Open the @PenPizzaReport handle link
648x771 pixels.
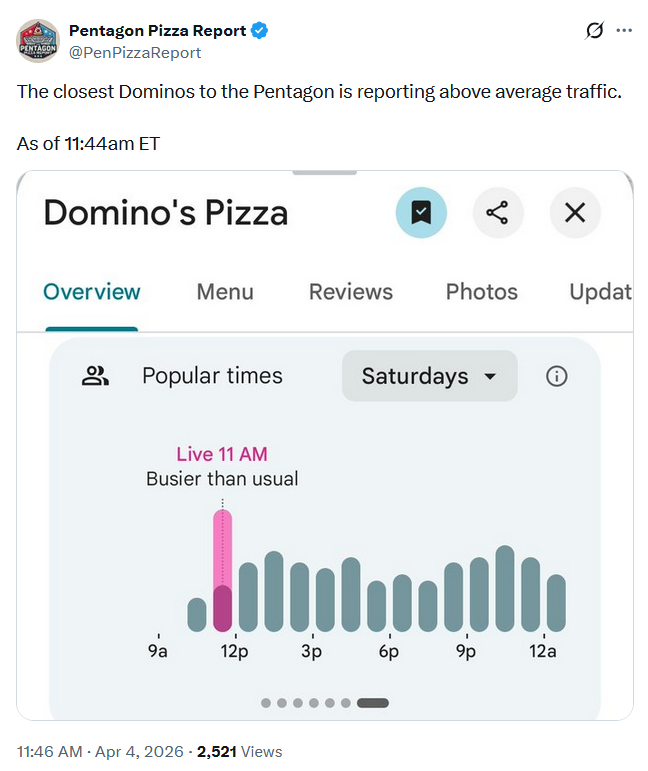134,52
